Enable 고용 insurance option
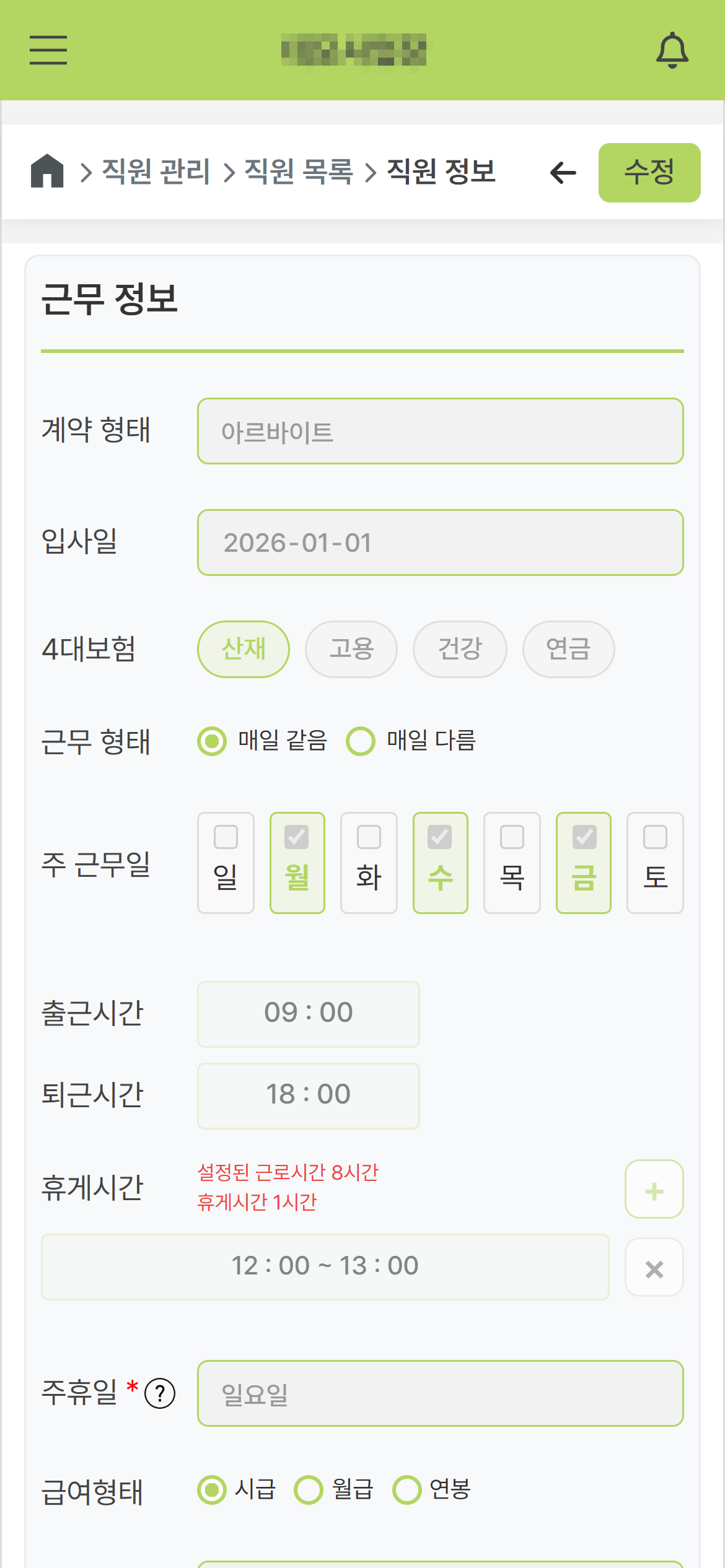Image resolution: width=725 pixels, height=1568 pixels. click(351, 649)
